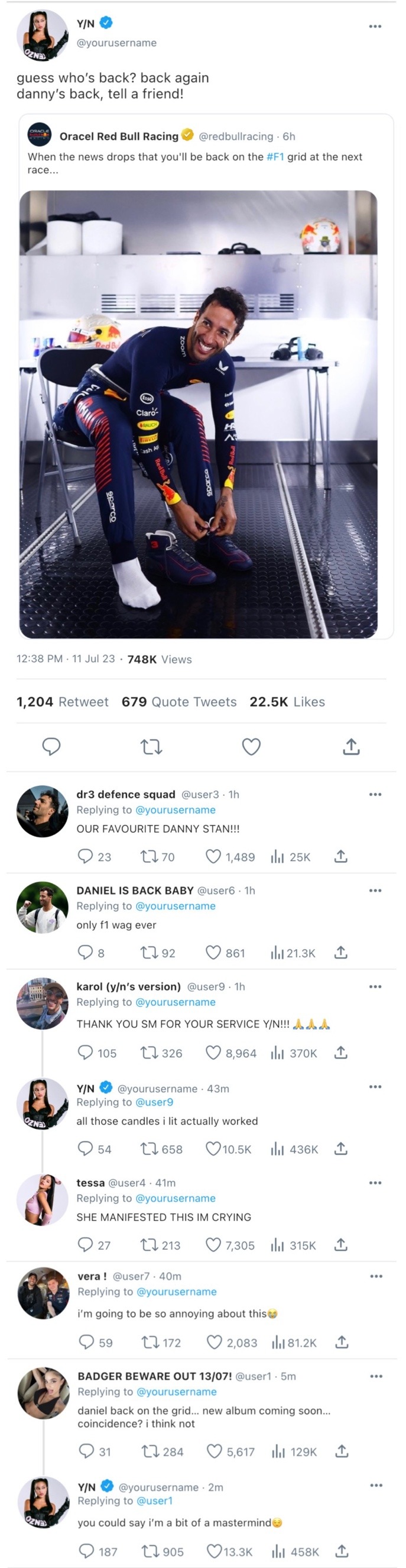Open dr3 defence squad's profile picture
The height and width of the screenshot is (1568, 406).
(43, 811)
